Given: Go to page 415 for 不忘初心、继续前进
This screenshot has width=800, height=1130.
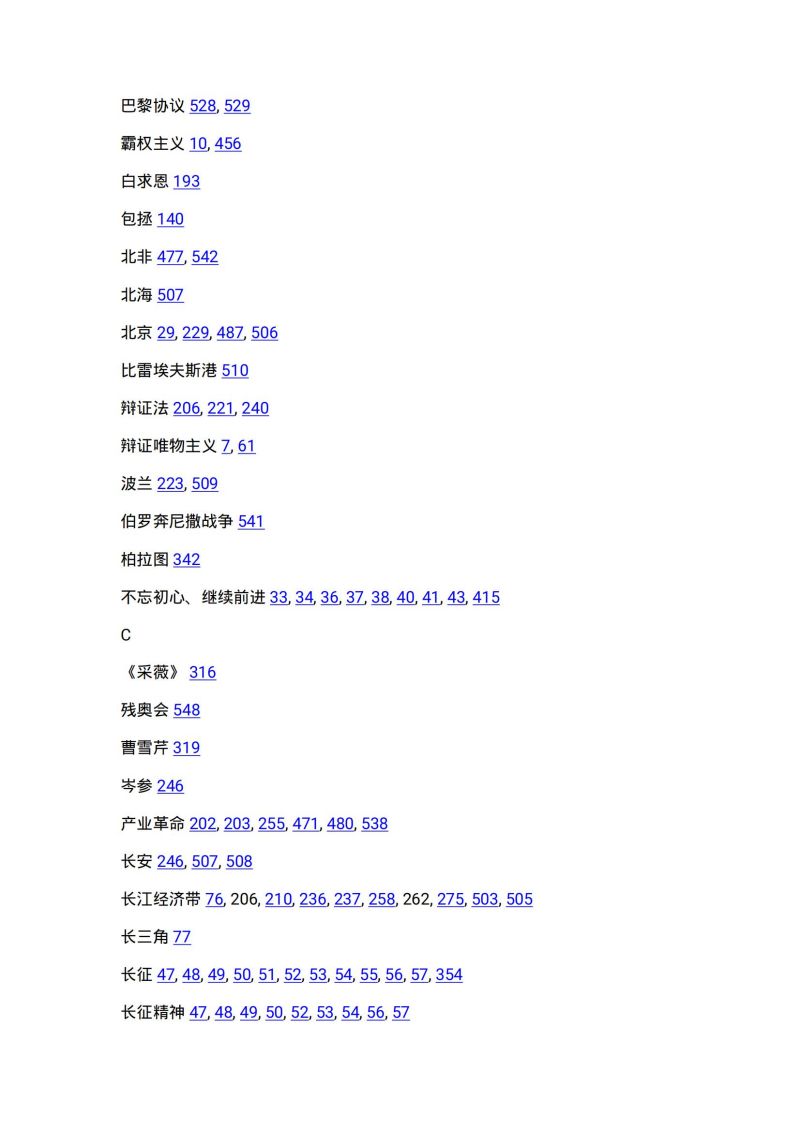Looking at the screenshot, I should coord(486,598).
